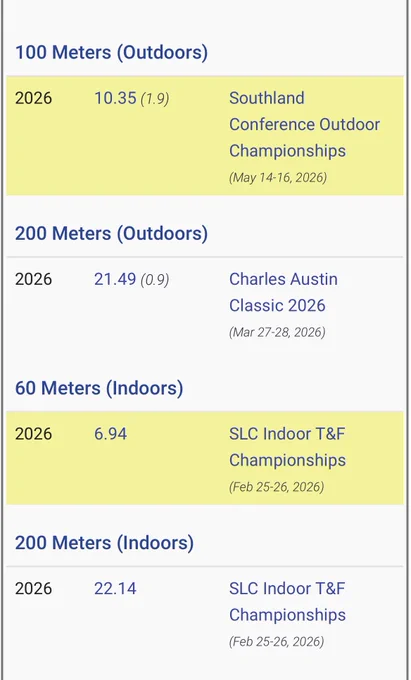Tap the 10.35 mark result link
The width and height of the screenshot is (411, 680).
(115, 98)
